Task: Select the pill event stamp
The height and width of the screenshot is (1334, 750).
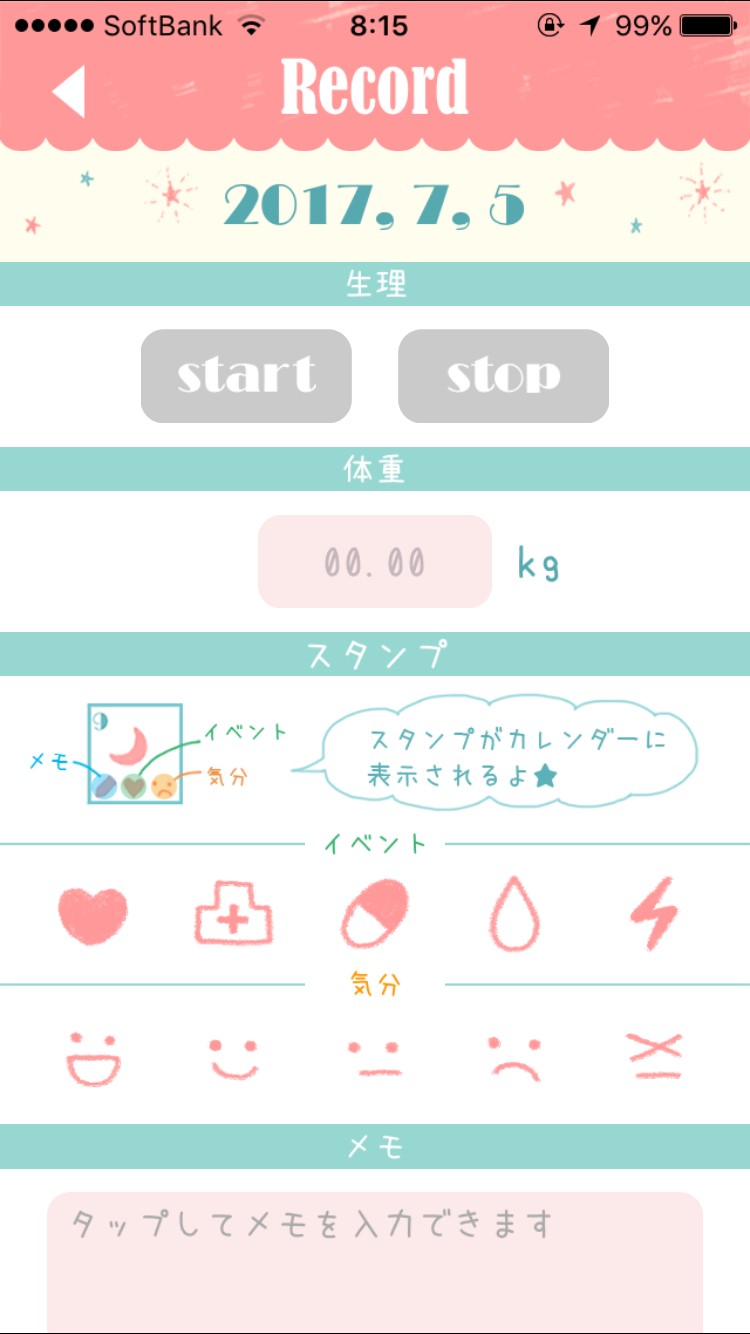Action: point(375,915)
